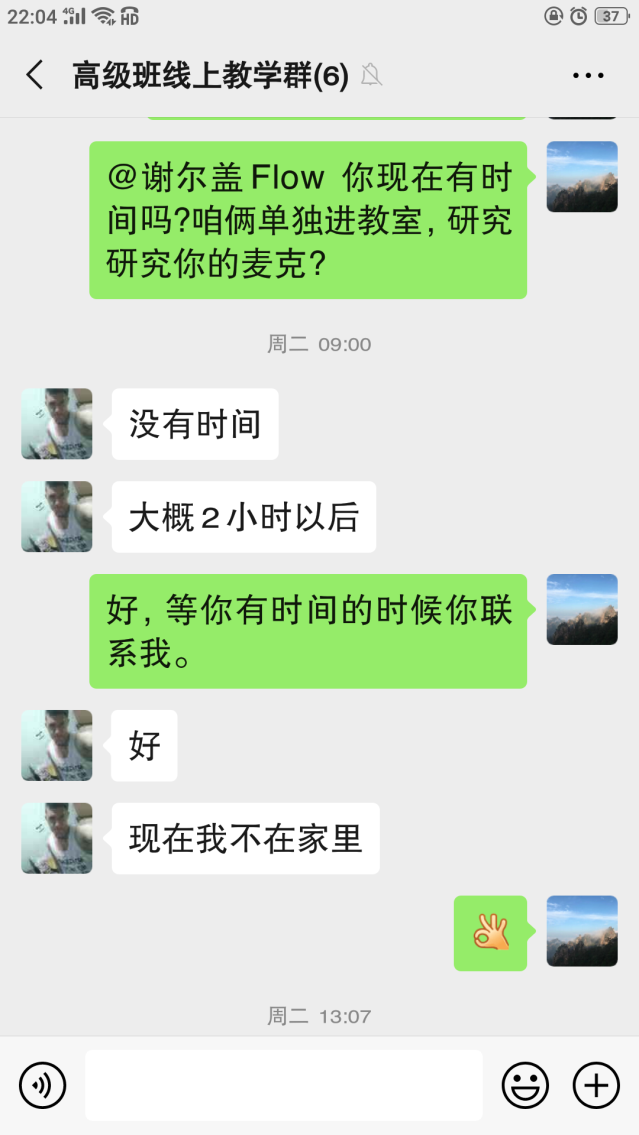The width and height of the screenshot is (639, 1135).
Task: Open avatar of sender of 没有时间
Action: point(57,424)
